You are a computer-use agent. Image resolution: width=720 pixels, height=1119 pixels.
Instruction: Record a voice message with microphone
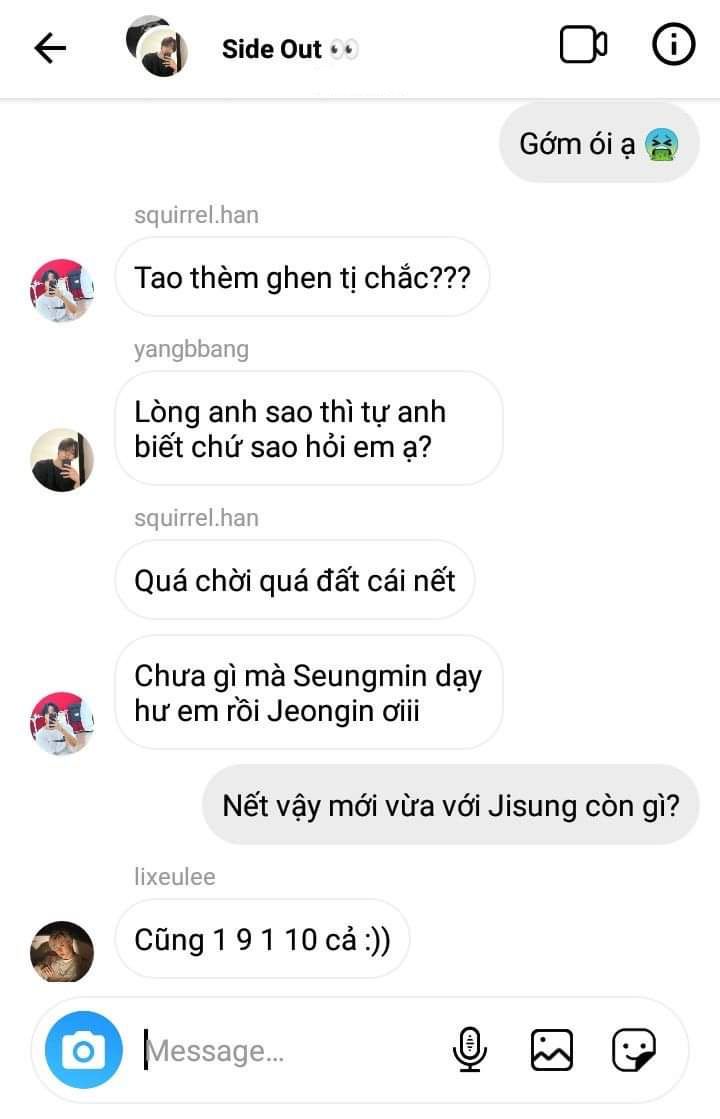(x=467, y=1049)
